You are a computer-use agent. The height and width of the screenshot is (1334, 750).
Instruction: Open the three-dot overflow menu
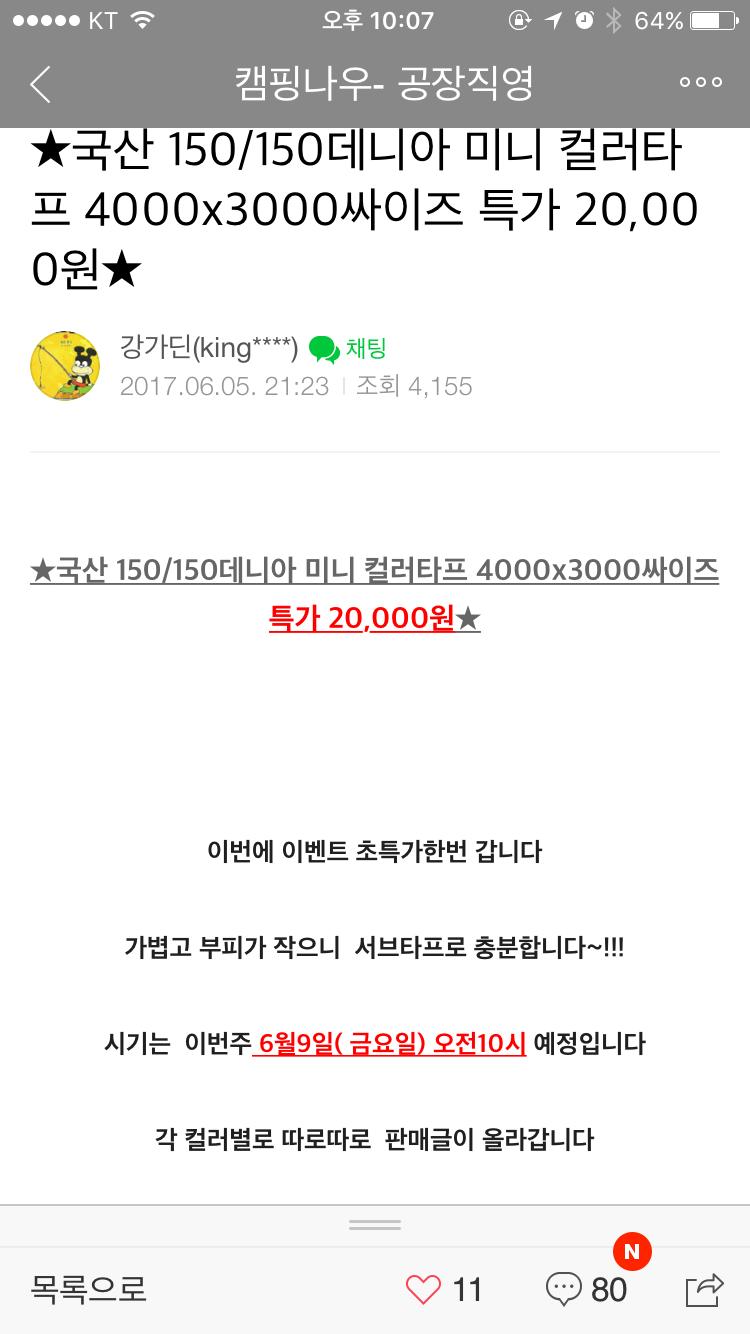(700, 84)
